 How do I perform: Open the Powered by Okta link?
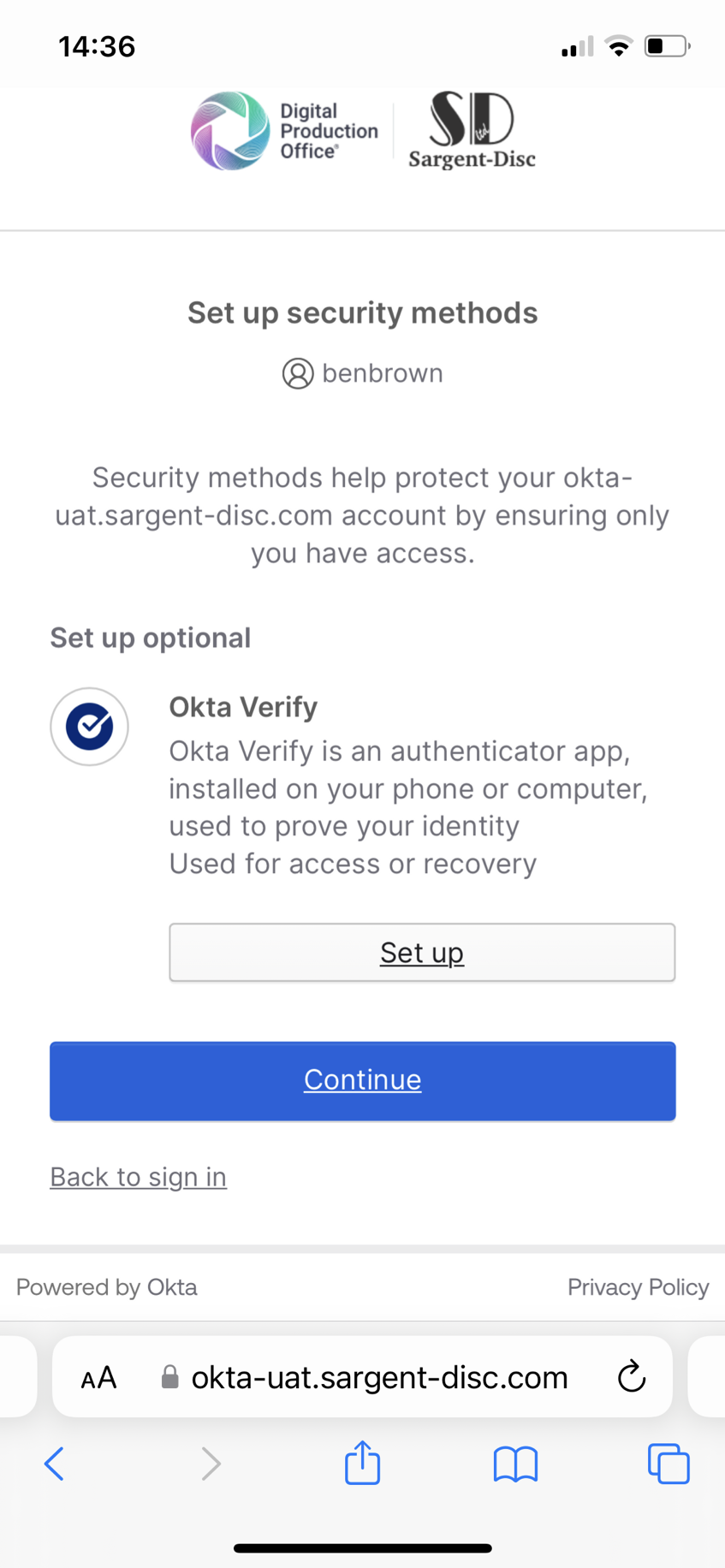pyautogui.click(x=107, y=1286)
